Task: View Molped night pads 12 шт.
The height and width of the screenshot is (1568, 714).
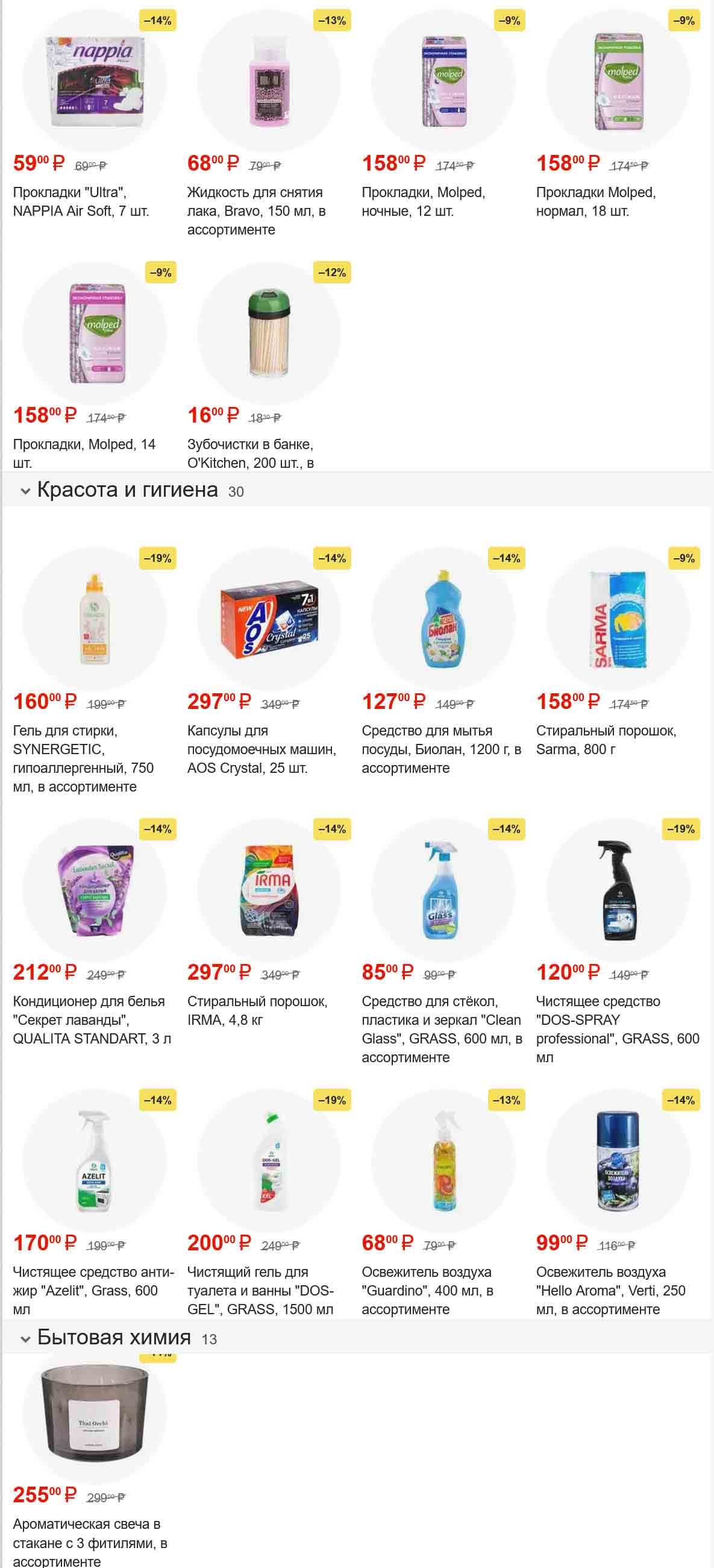Action: tap(443, 82)
